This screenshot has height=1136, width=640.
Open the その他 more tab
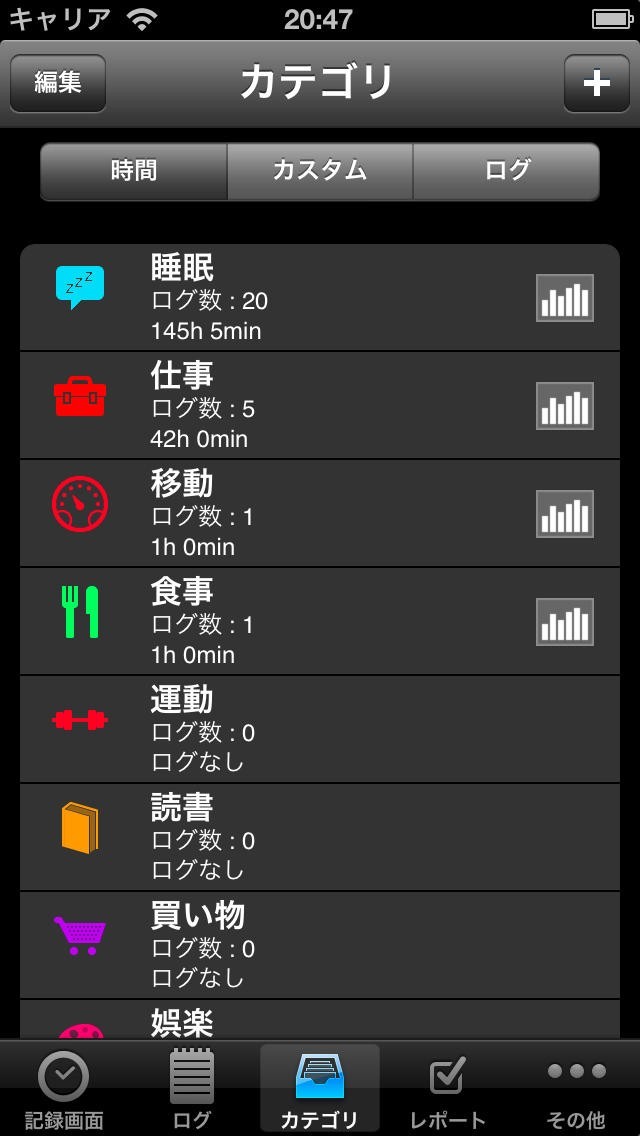point(576,1090)
